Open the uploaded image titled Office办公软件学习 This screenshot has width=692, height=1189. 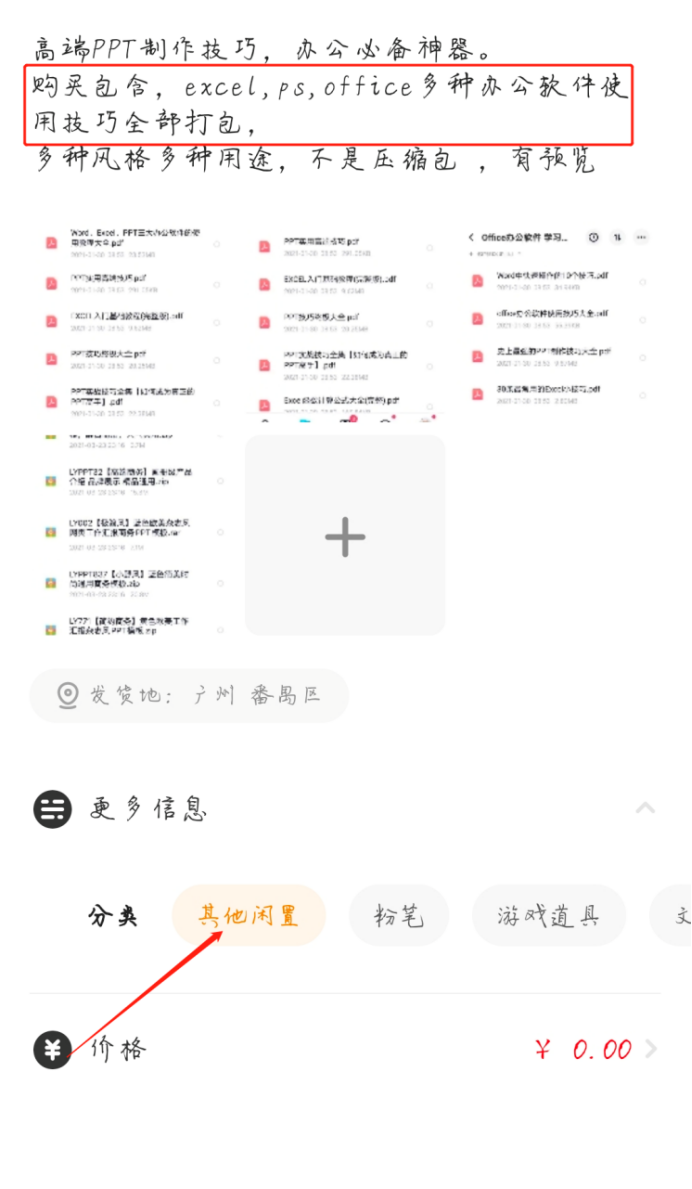558,319
